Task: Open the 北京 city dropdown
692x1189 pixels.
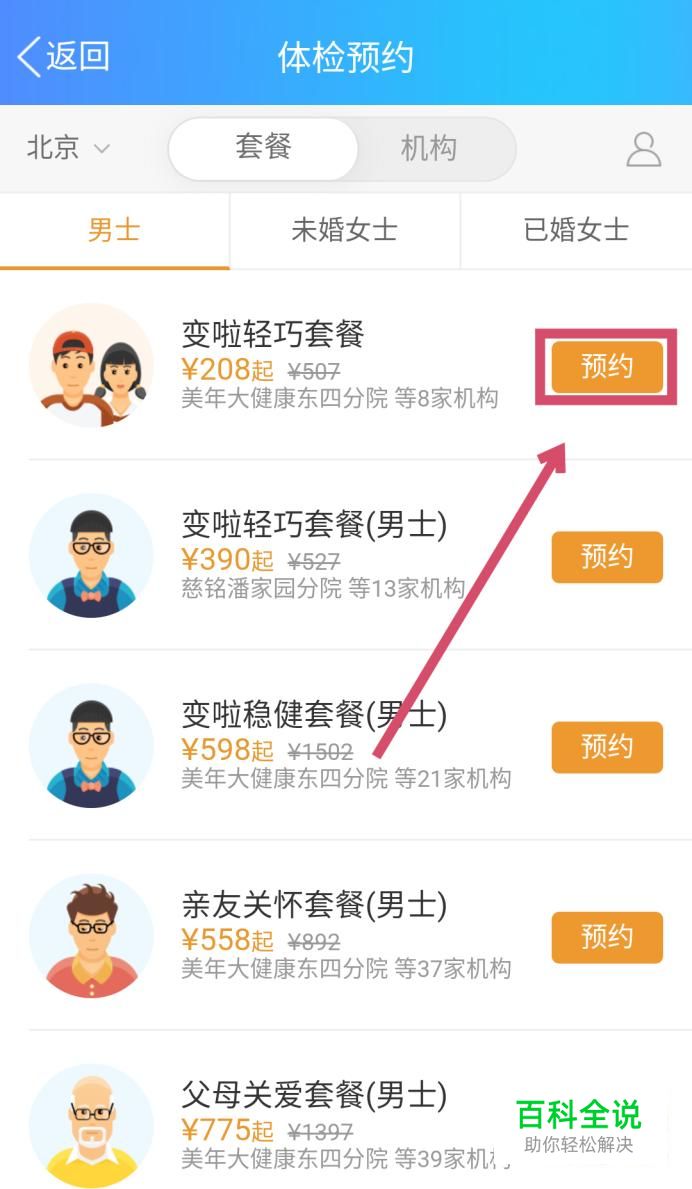Action: pos(69,147)
